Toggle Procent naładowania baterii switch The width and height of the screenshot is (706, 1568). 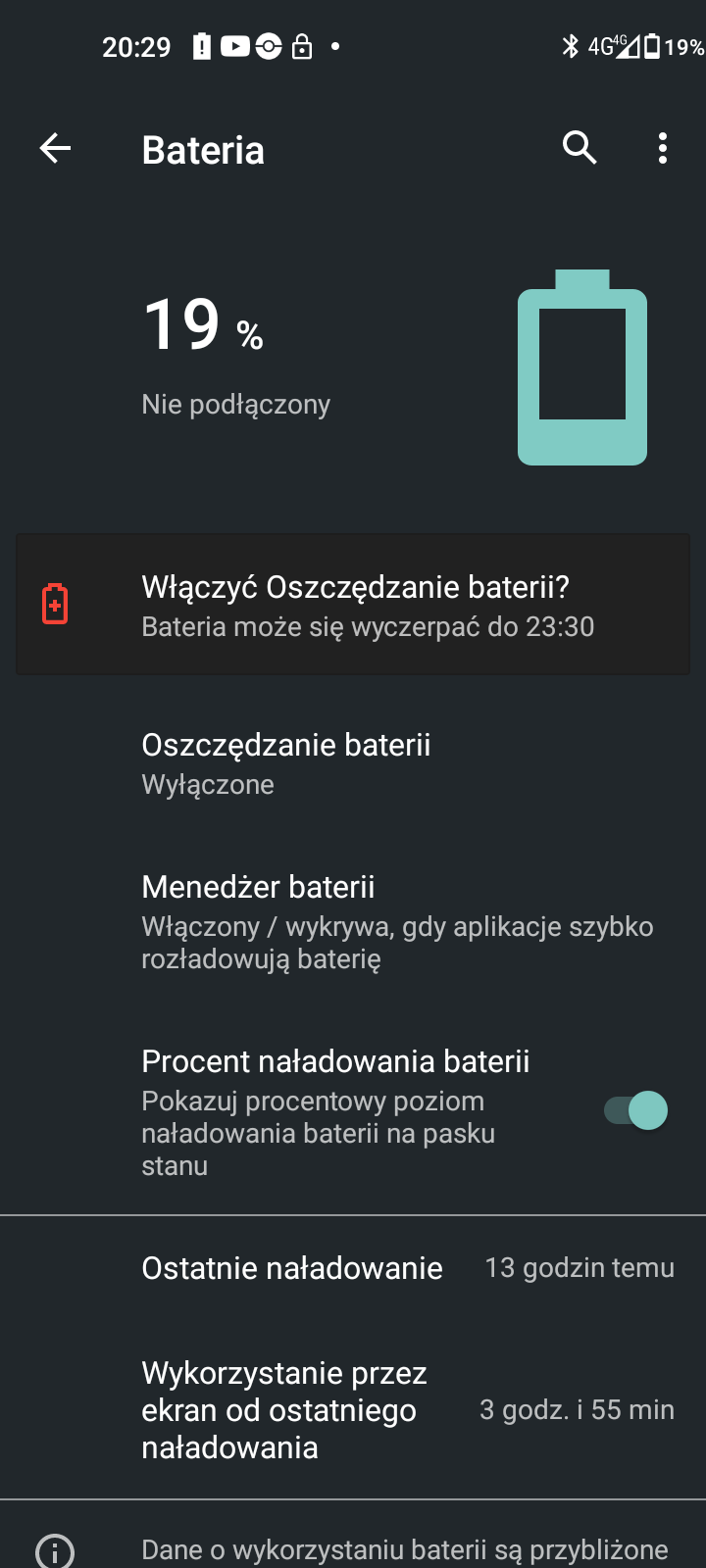pos(635,1111)
